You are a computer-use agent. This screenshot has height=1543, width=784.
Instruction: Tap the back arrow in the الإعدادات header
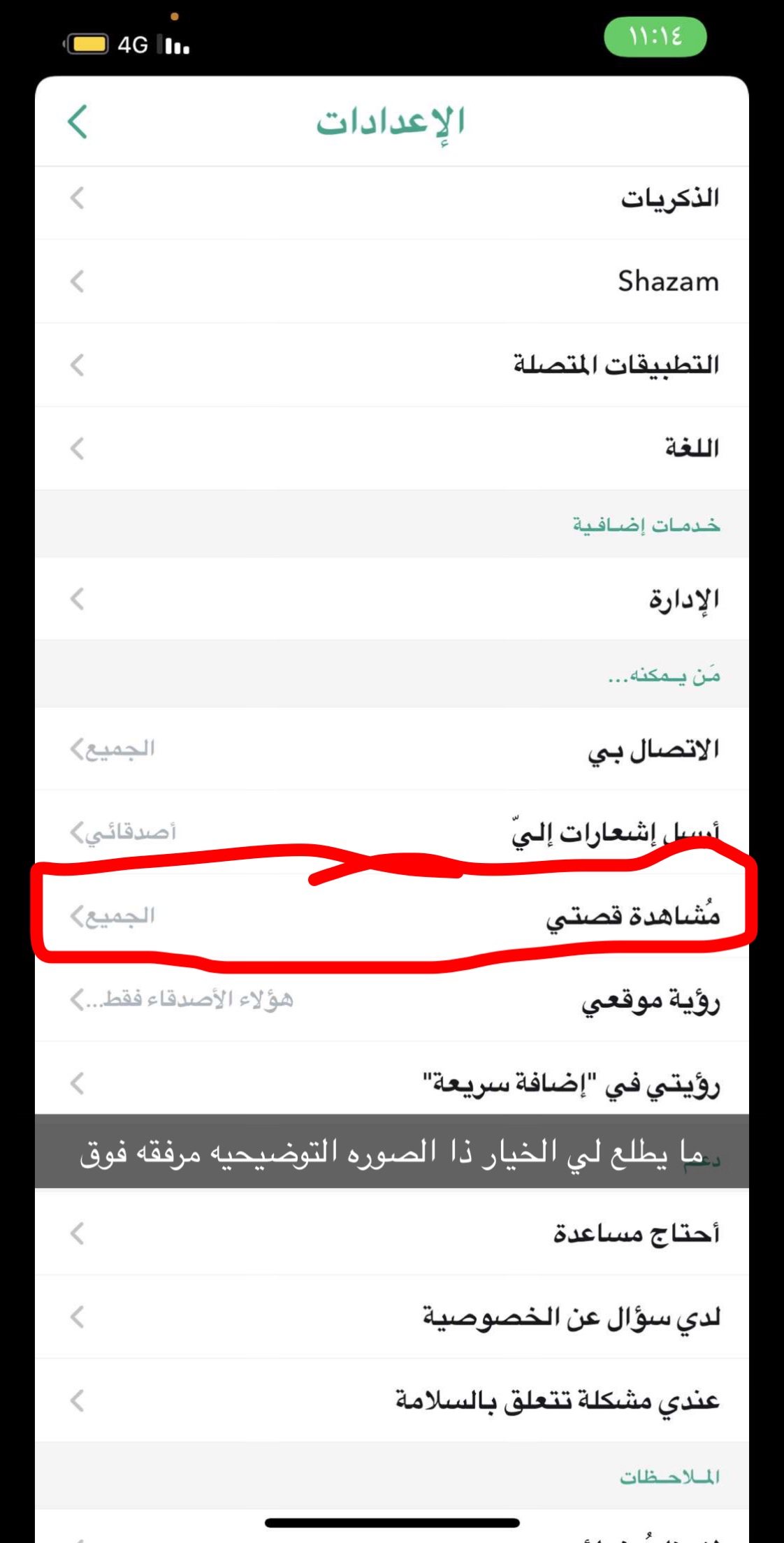coord(78,122)
